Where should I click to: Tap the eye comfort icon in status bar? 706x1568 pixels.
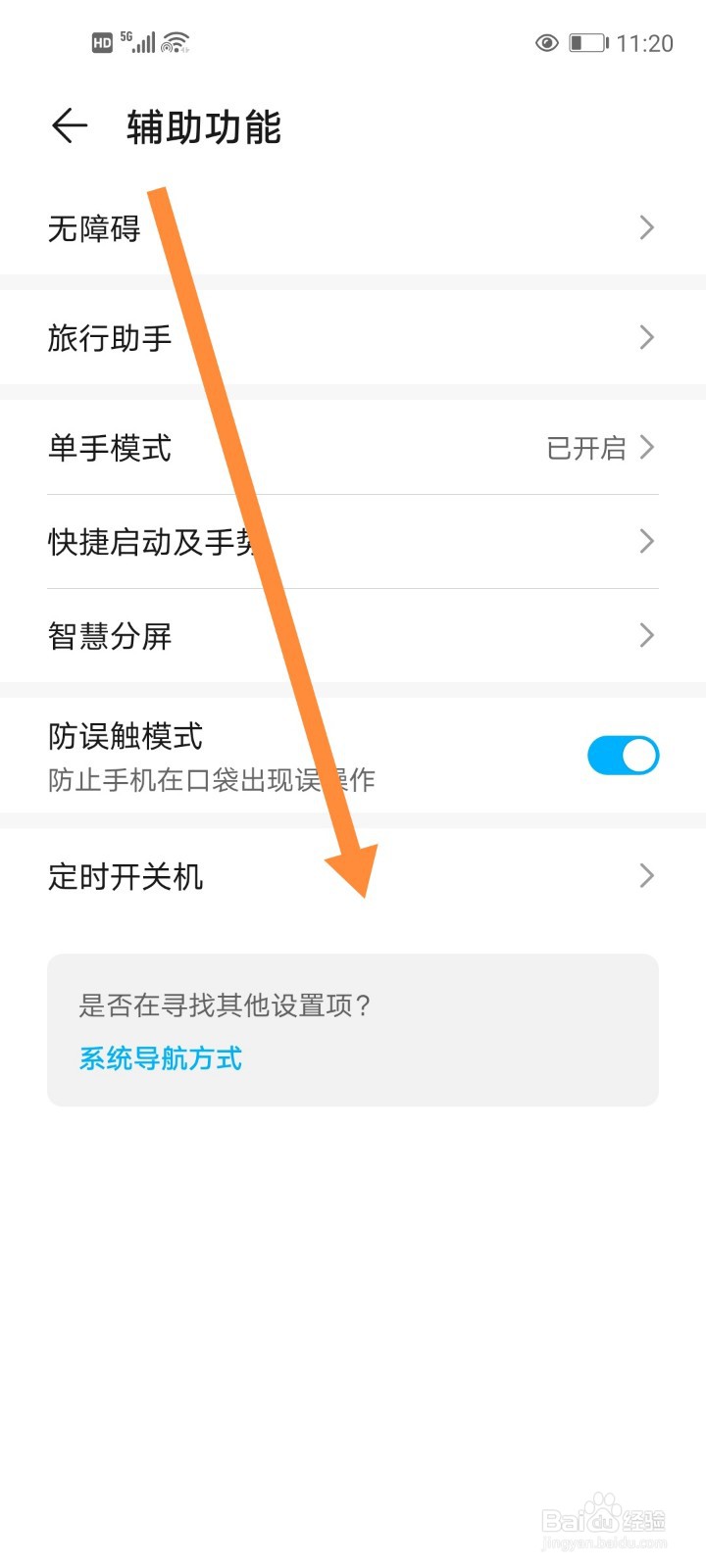(x=546, y=43)
